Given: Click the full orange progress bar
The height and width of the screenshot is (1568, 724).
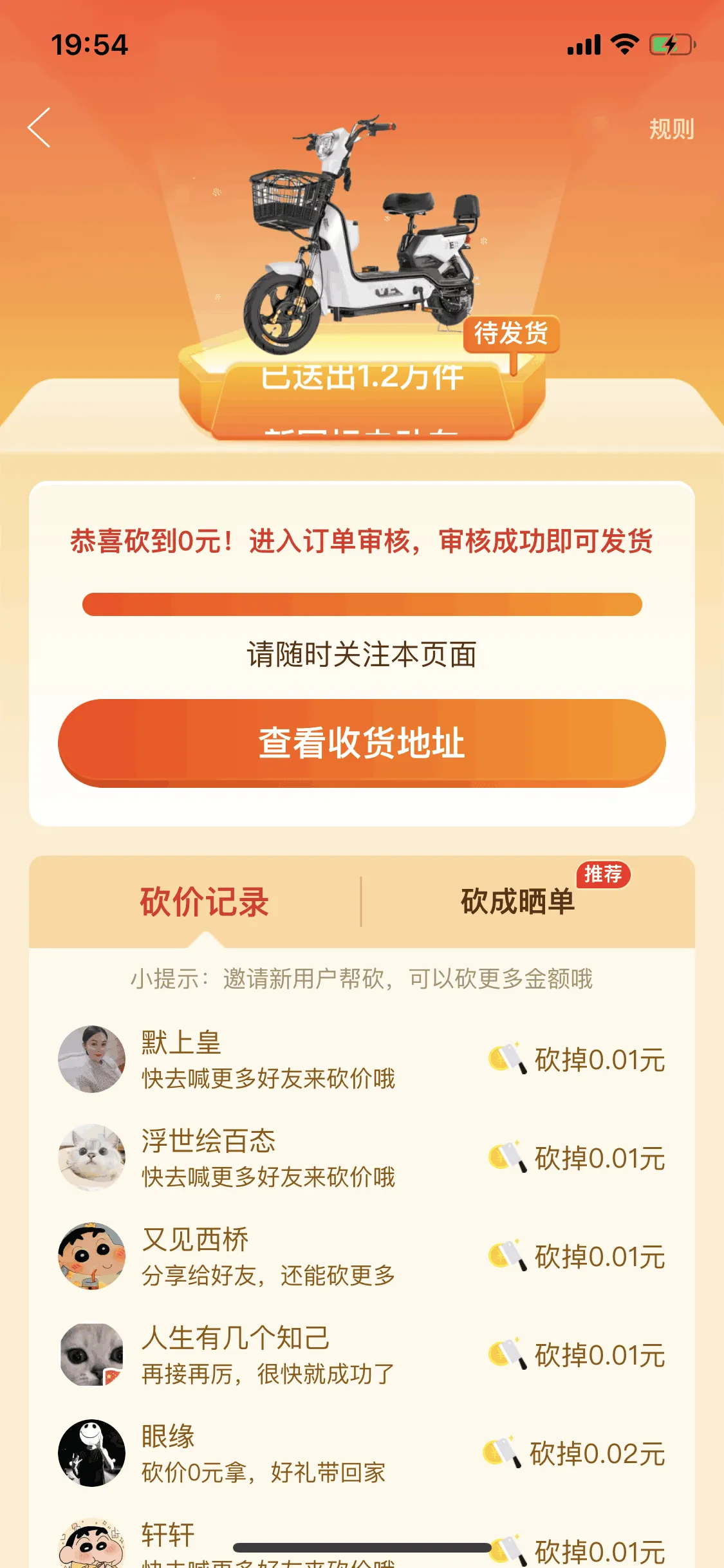Looking at the screenshot, I should 362,603.
